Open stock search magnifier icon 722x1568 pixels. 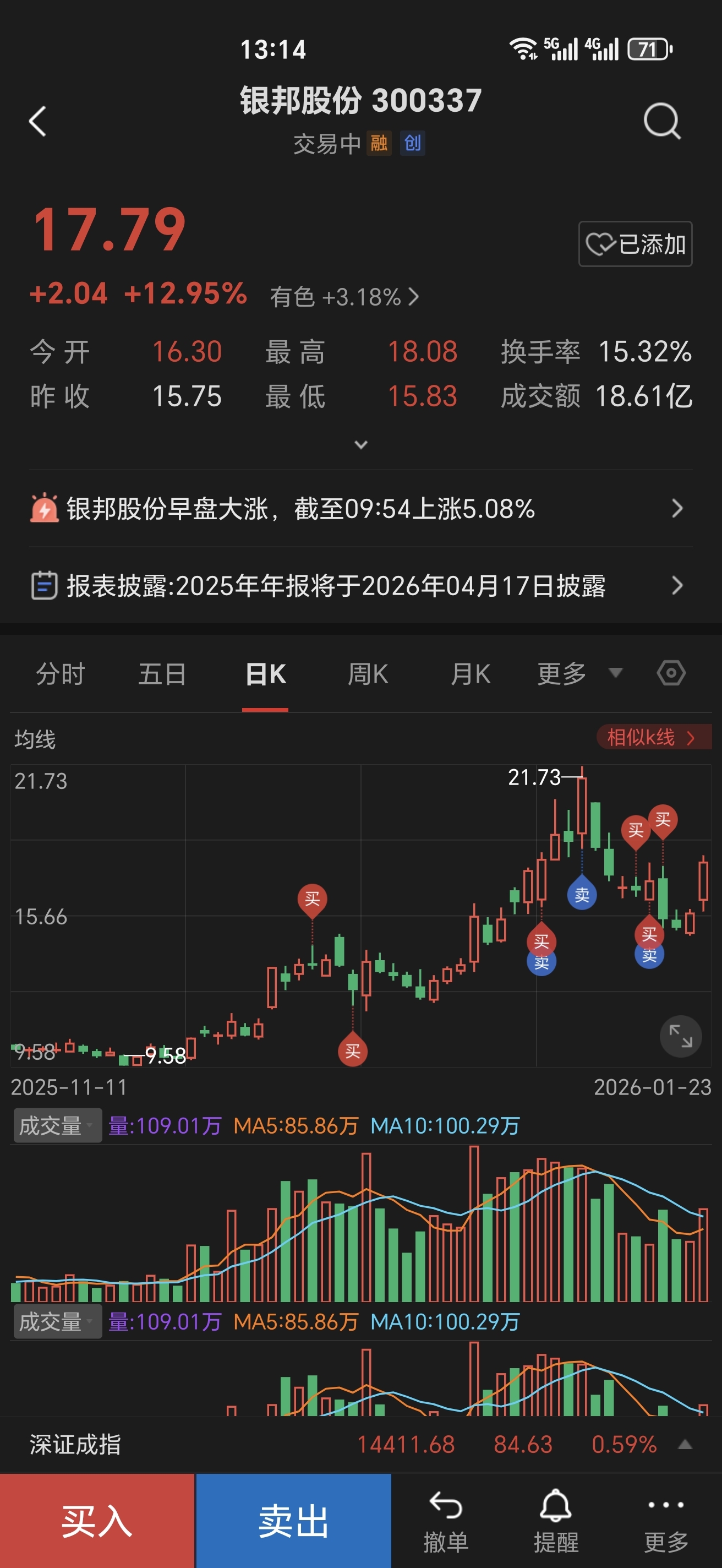pyautogui.click(x=662, y=121)
